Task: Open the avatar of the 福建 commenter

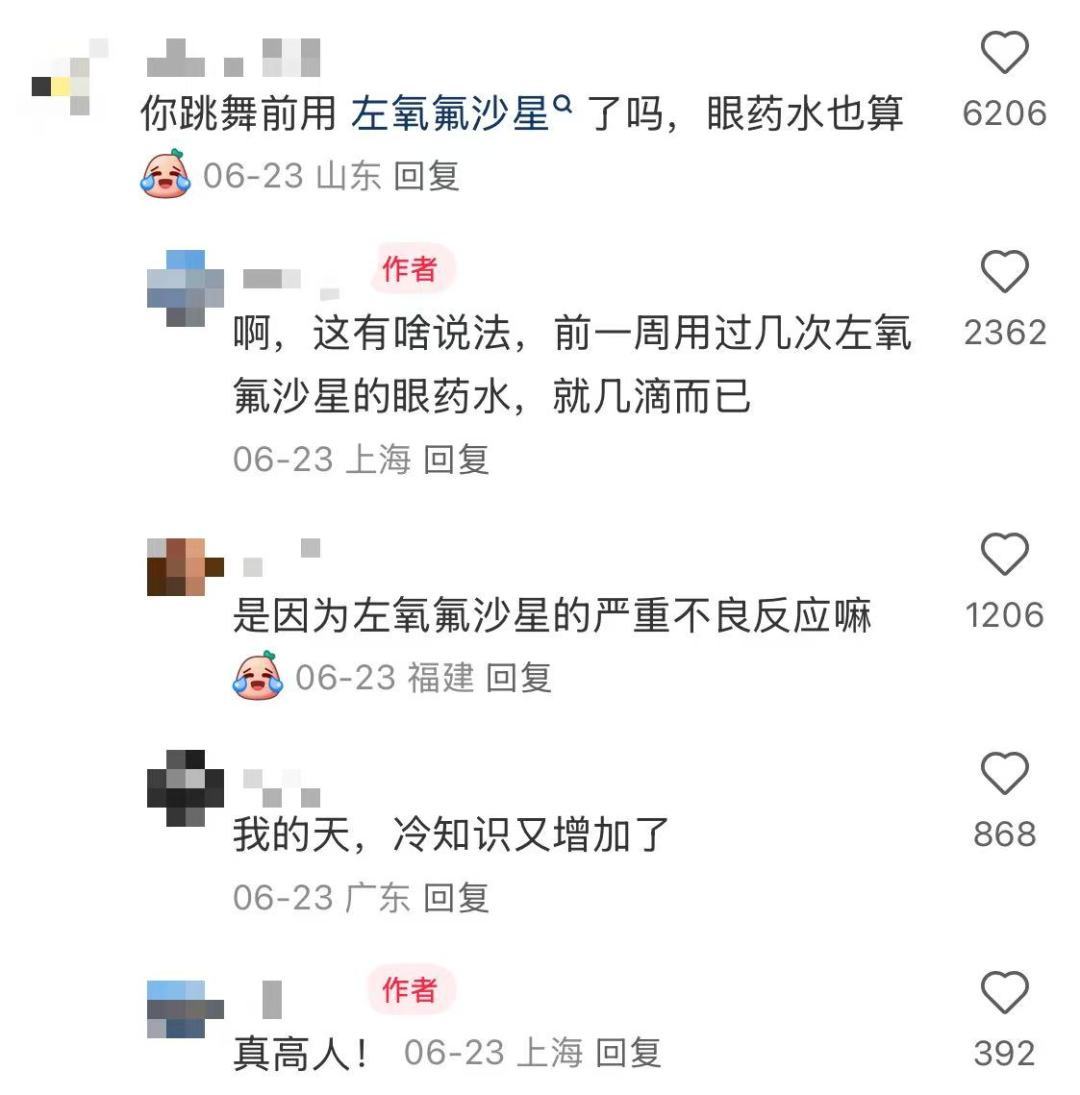Action: click(x=185, y=567)
